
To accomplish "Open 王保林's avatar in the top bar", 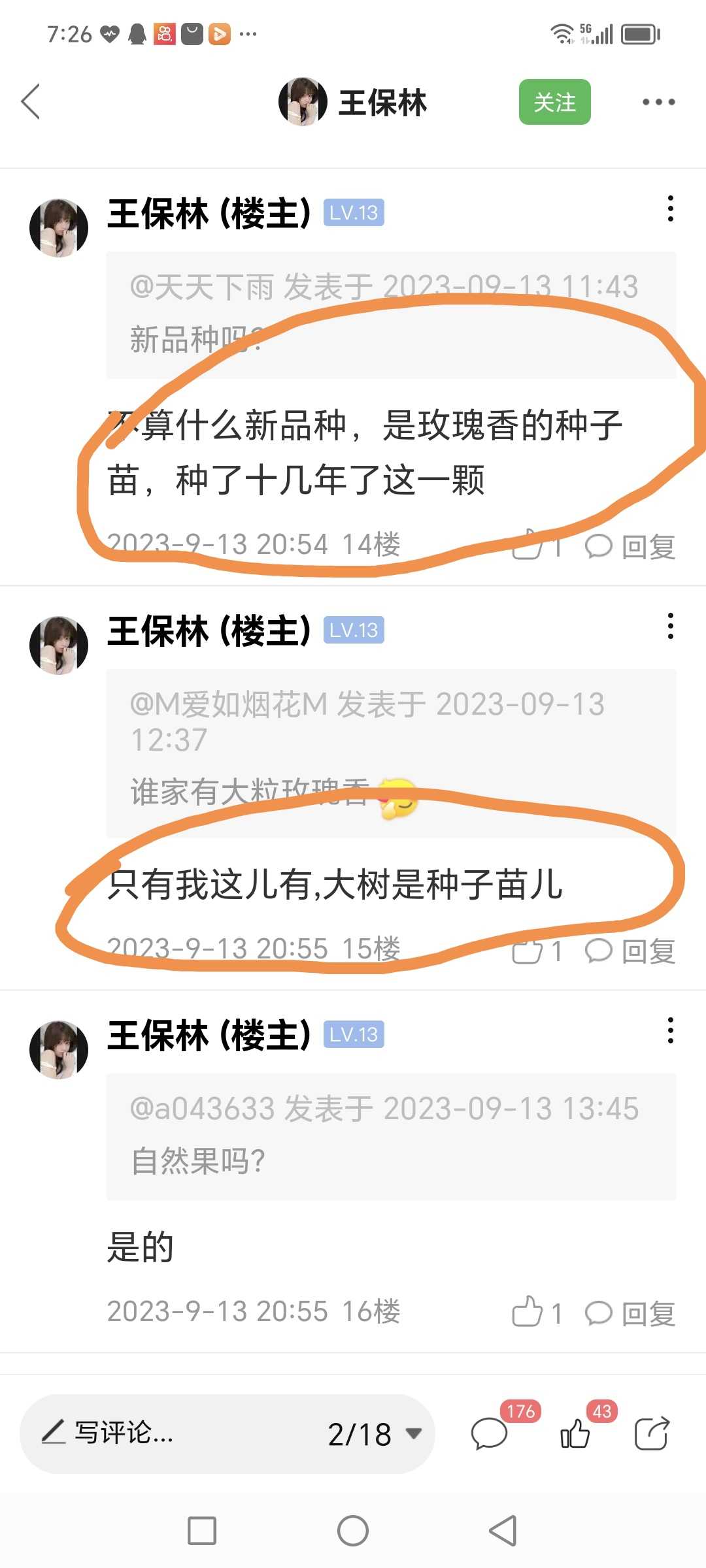I will [x=303, y=101].
